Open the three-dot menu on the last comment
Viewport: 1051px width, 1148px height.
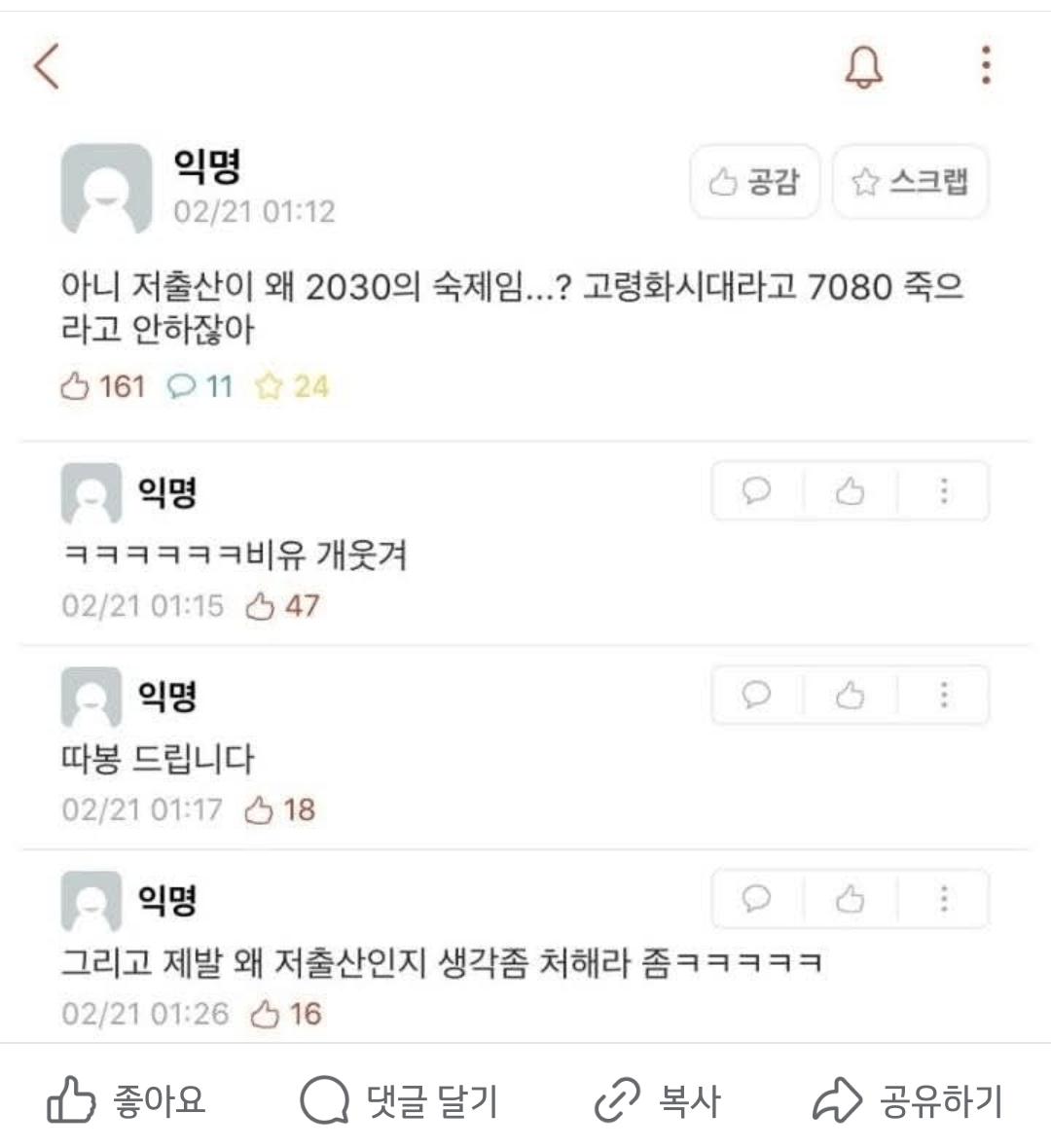point(941,899)
